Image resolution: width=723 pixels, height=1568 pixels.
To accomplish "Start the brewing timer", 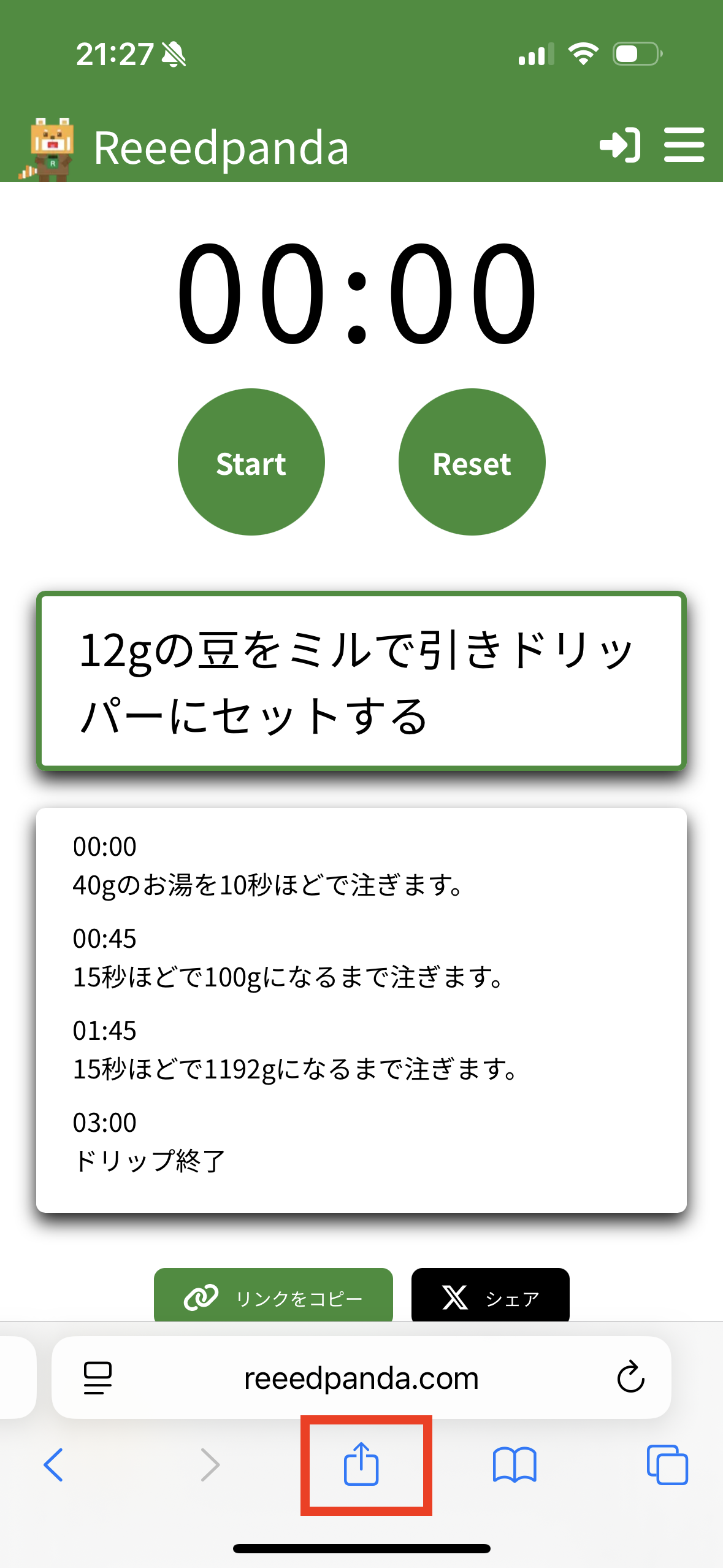I will 251,462.
